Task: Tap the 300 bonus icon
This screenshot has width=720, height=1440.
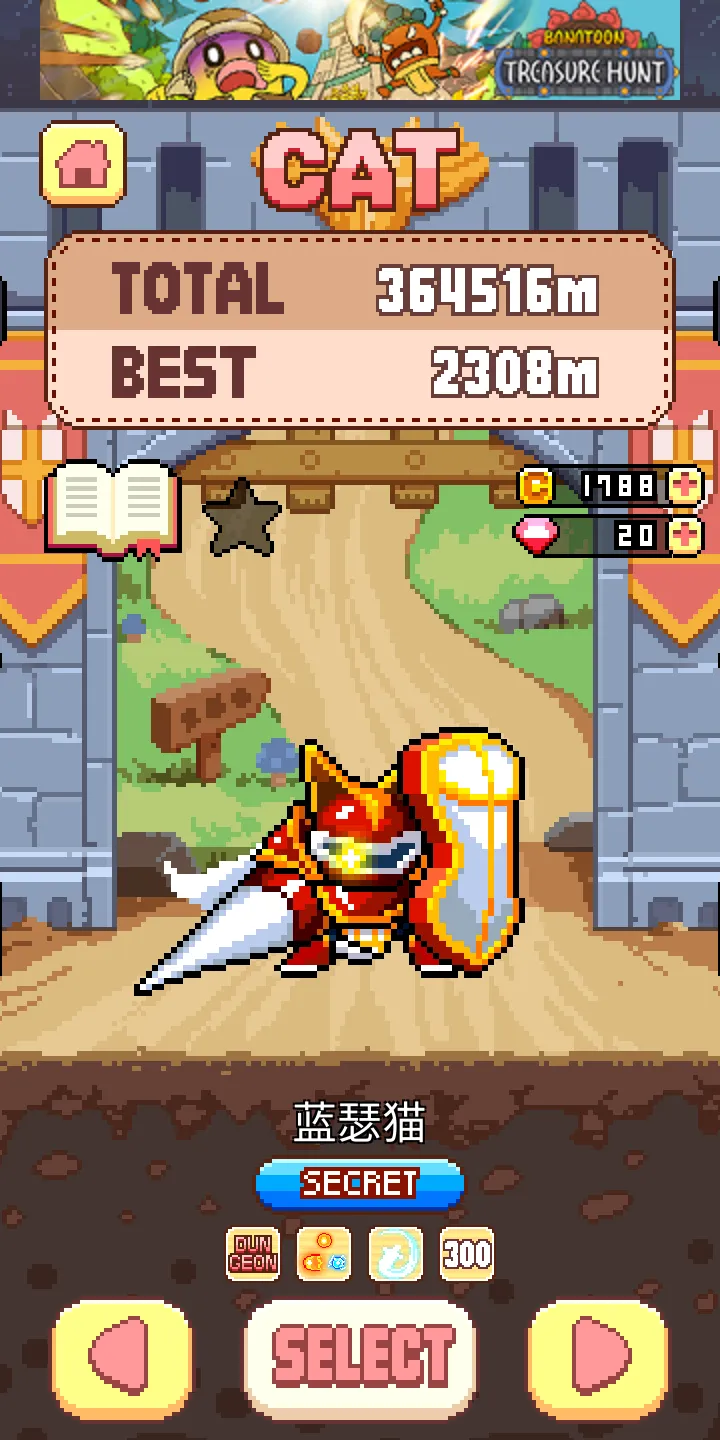Action: coord(467,1254)
